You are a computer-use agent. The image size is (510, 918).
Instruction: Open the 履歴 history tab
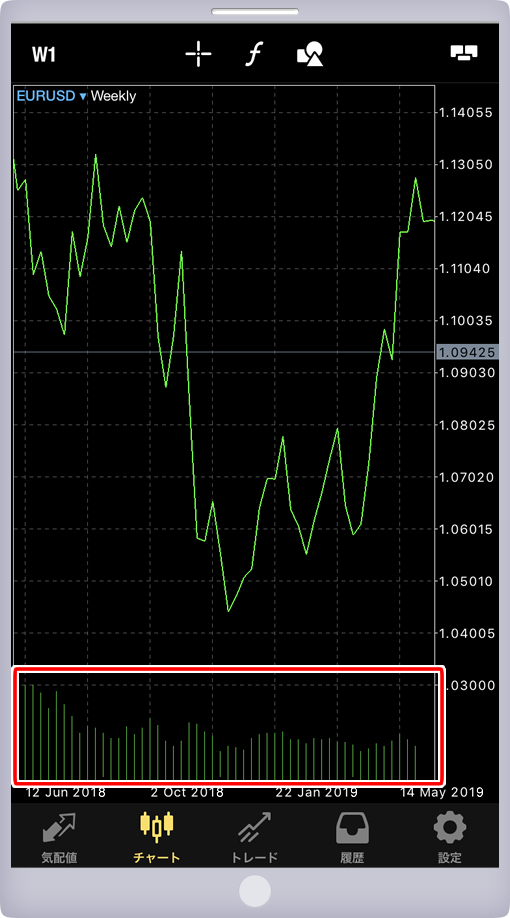[x=352, y=838]
